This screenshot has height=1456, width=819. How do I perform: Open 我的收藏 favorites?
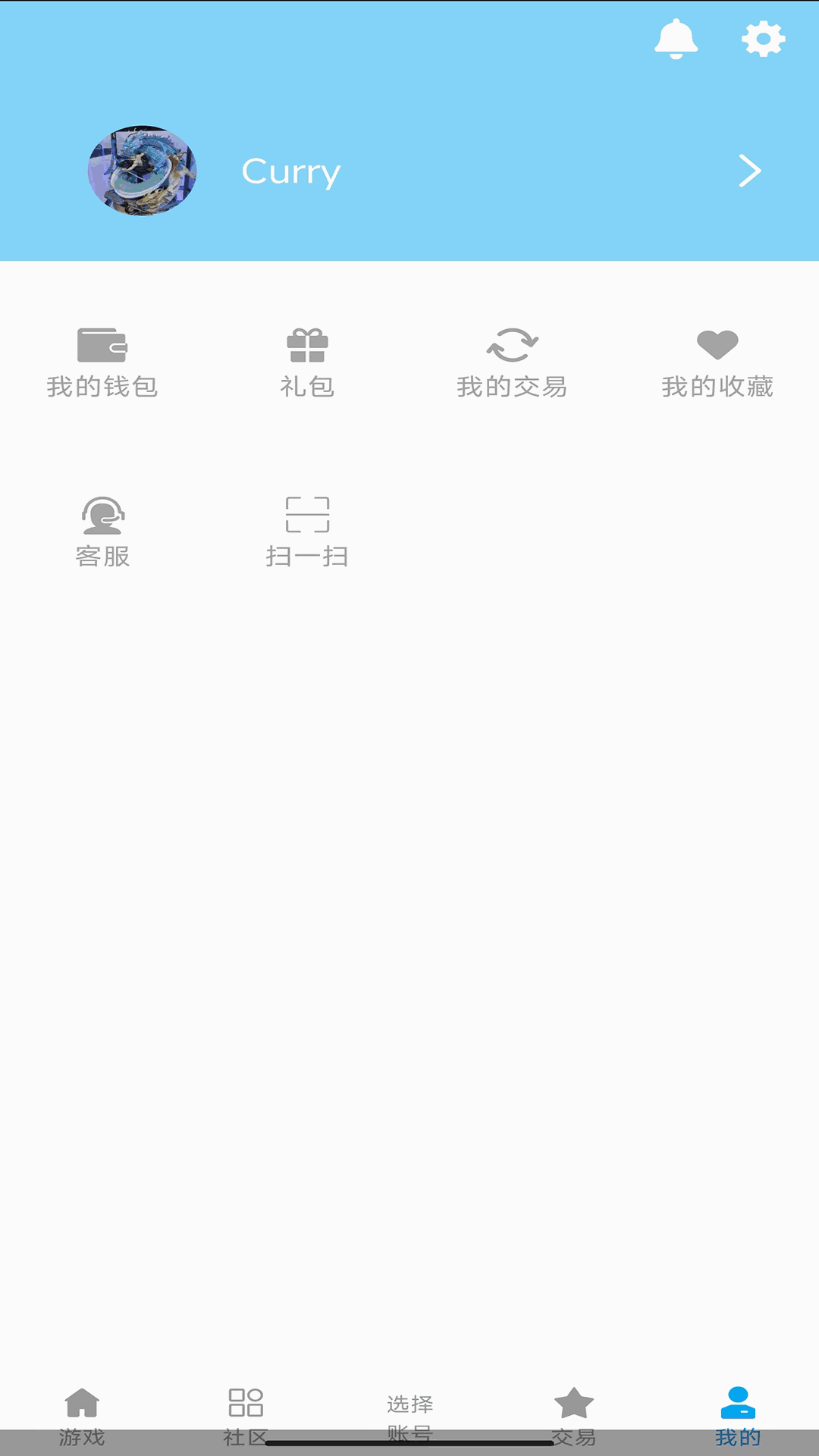tap(717, 363)
